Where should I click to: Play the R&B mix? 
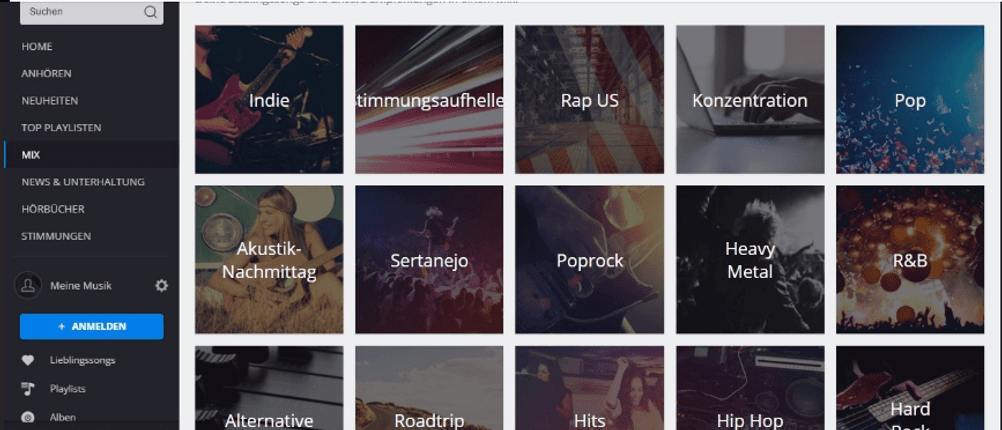[x=910, y=260]
